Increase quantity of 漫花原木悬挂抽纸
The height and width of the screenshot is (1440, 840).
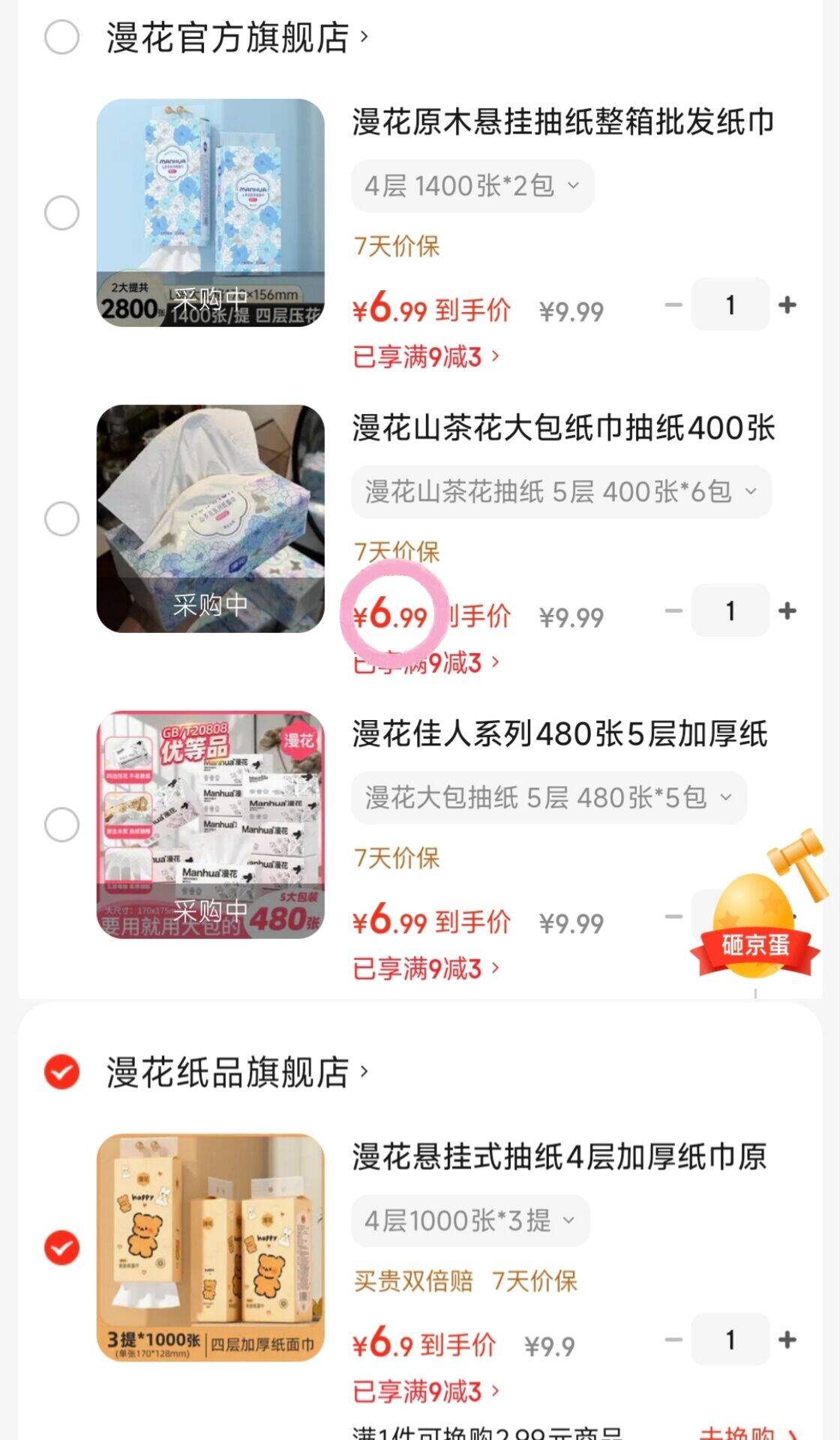click(x=787, y=304)
